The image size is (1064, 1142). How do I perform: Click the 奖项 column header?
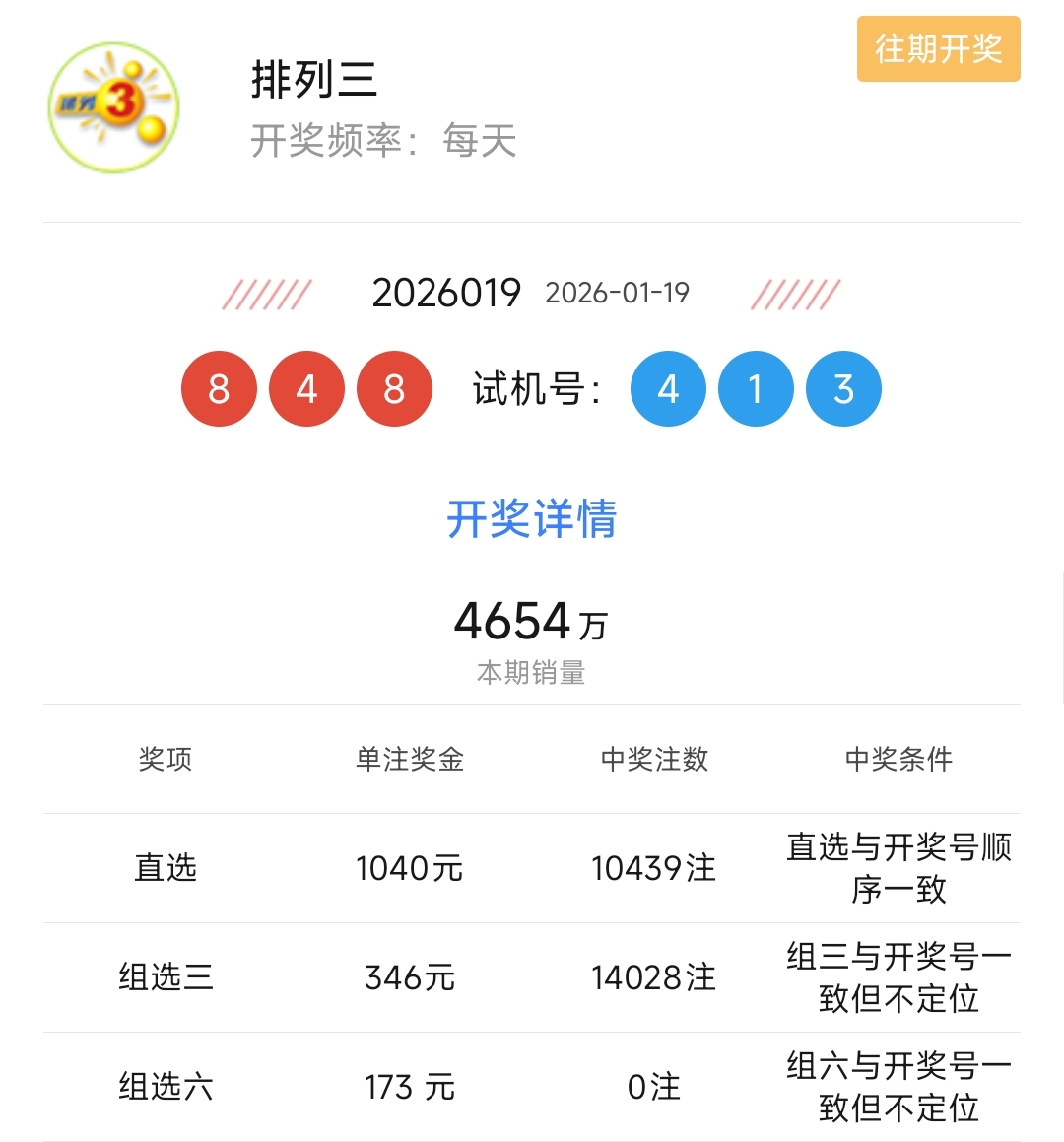pyautogui.click(x=165, y=760)
